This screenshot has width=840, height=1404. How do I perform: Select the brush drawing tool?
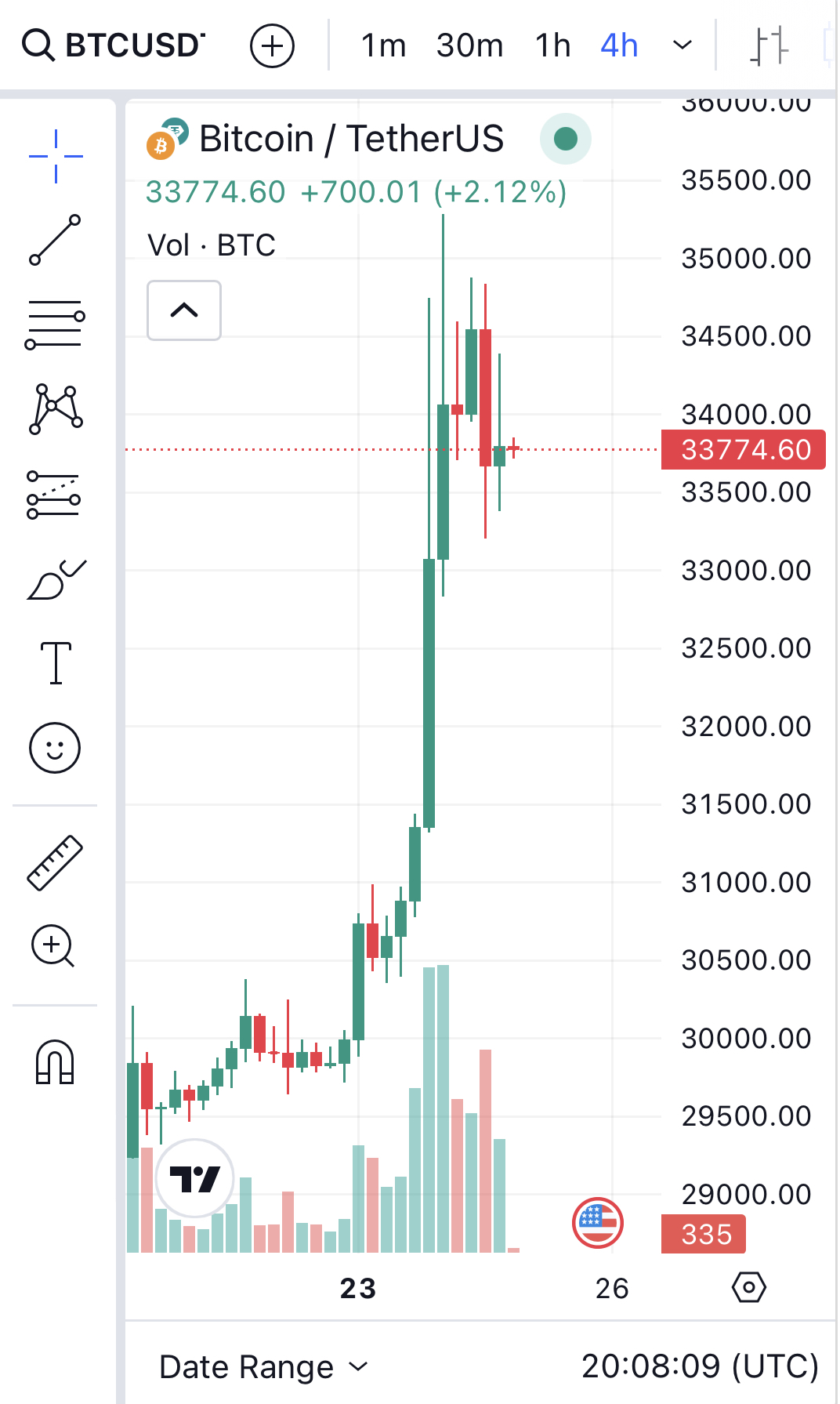(x=56, y=580)
